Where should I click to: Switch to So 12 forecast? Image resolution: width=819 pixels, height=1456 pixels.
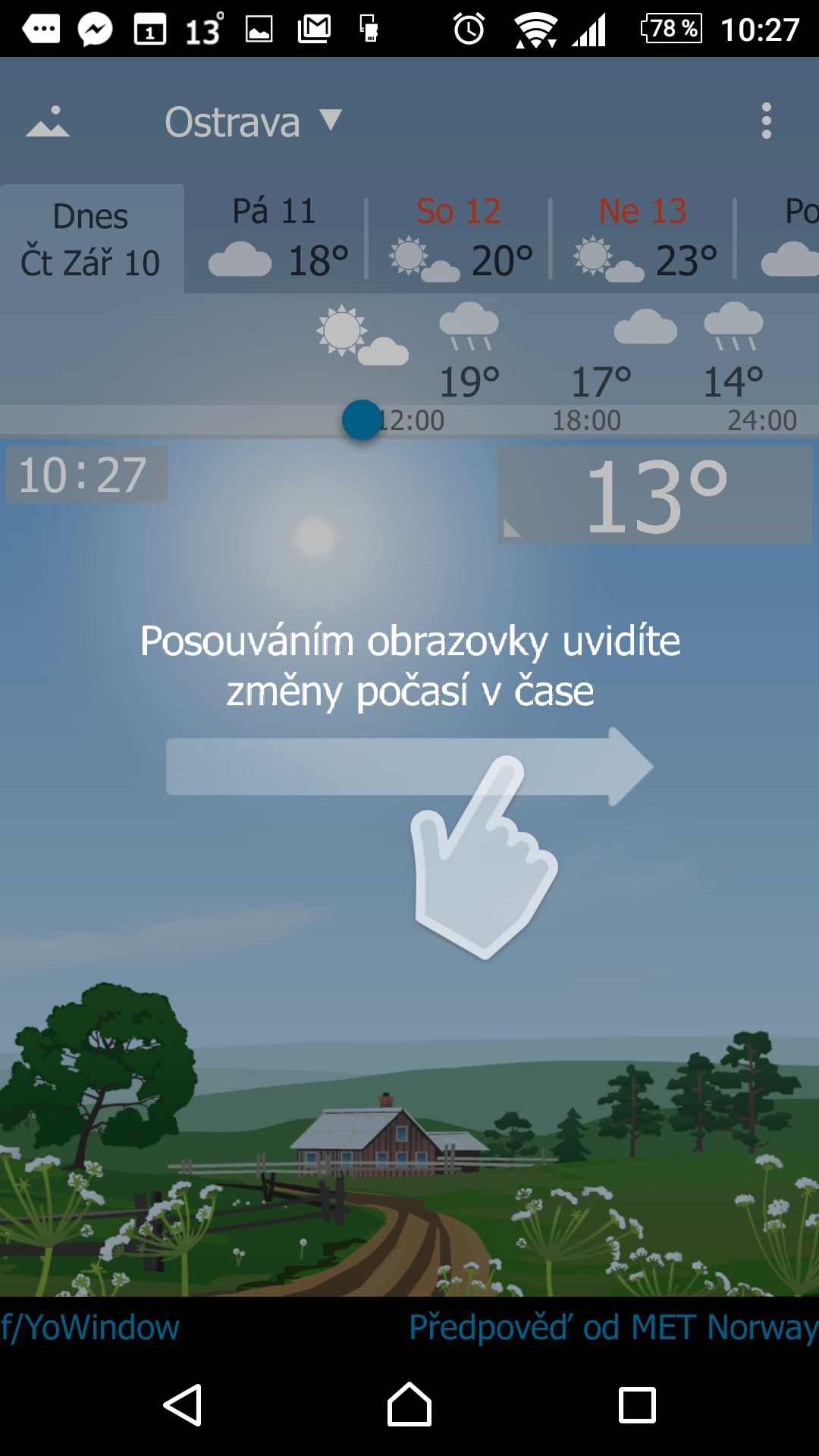459,239
